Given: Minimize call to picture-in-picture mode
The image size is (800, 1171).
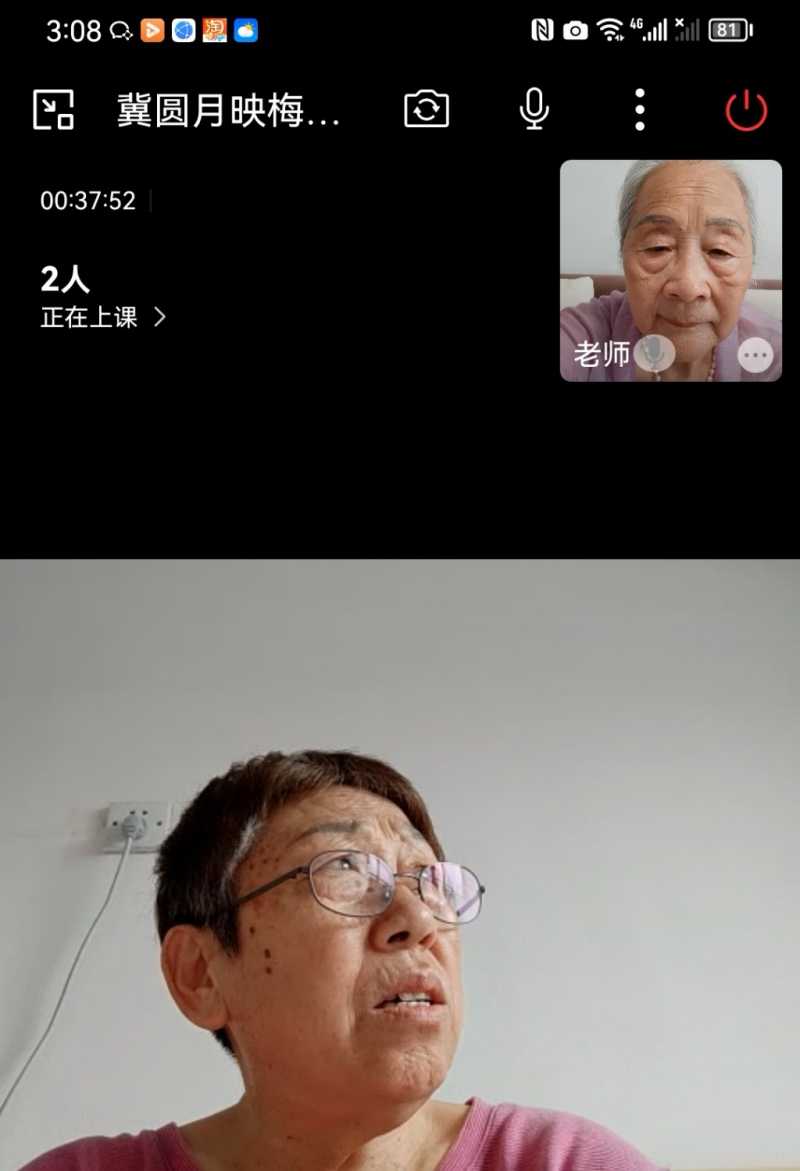Looking at the screenshot, I should pyautogui.click(x=54, y=108).
